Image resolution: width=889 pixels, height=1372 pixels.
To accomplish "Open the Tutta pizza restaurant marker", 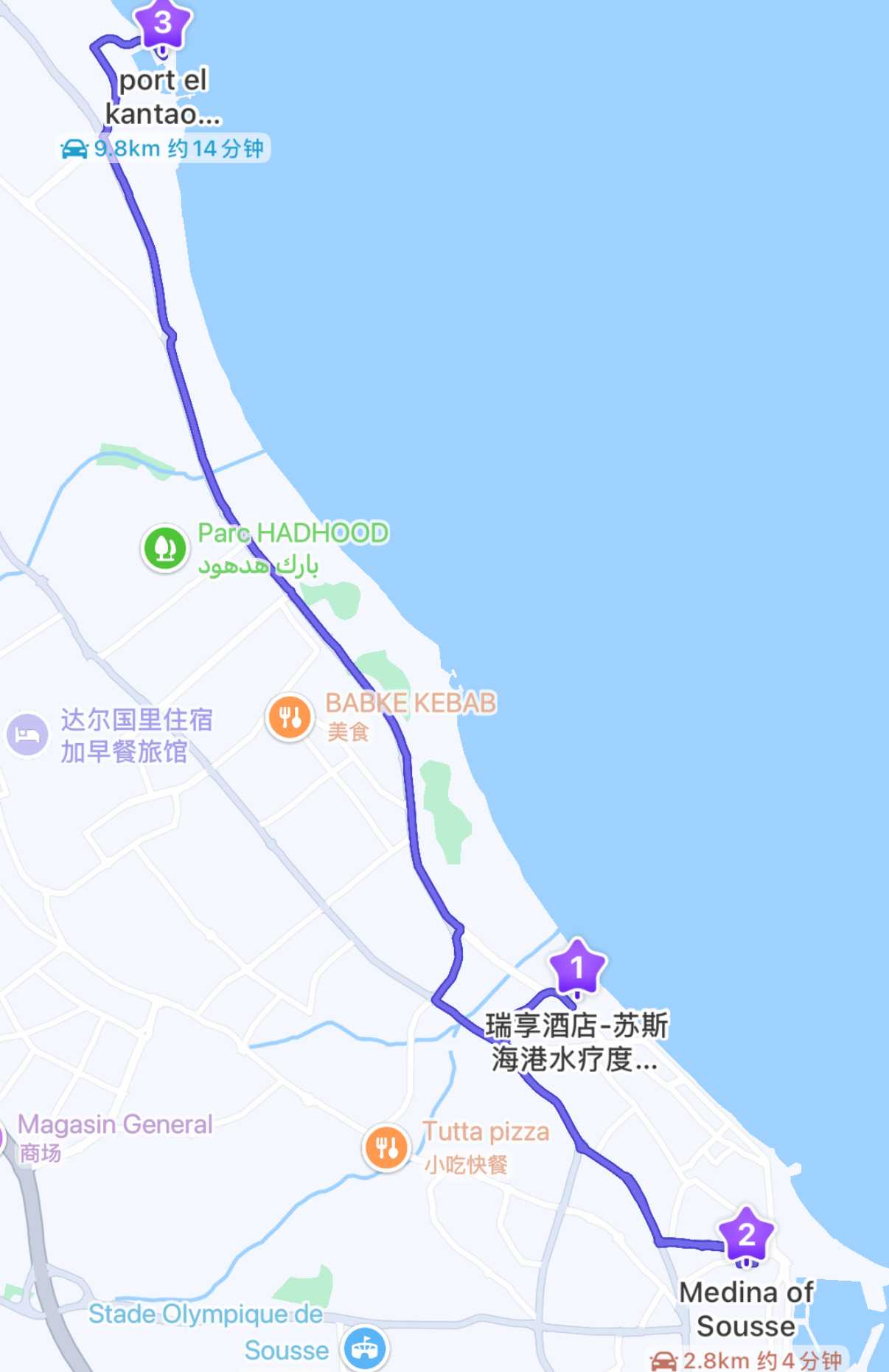I will click(386, 1147).
